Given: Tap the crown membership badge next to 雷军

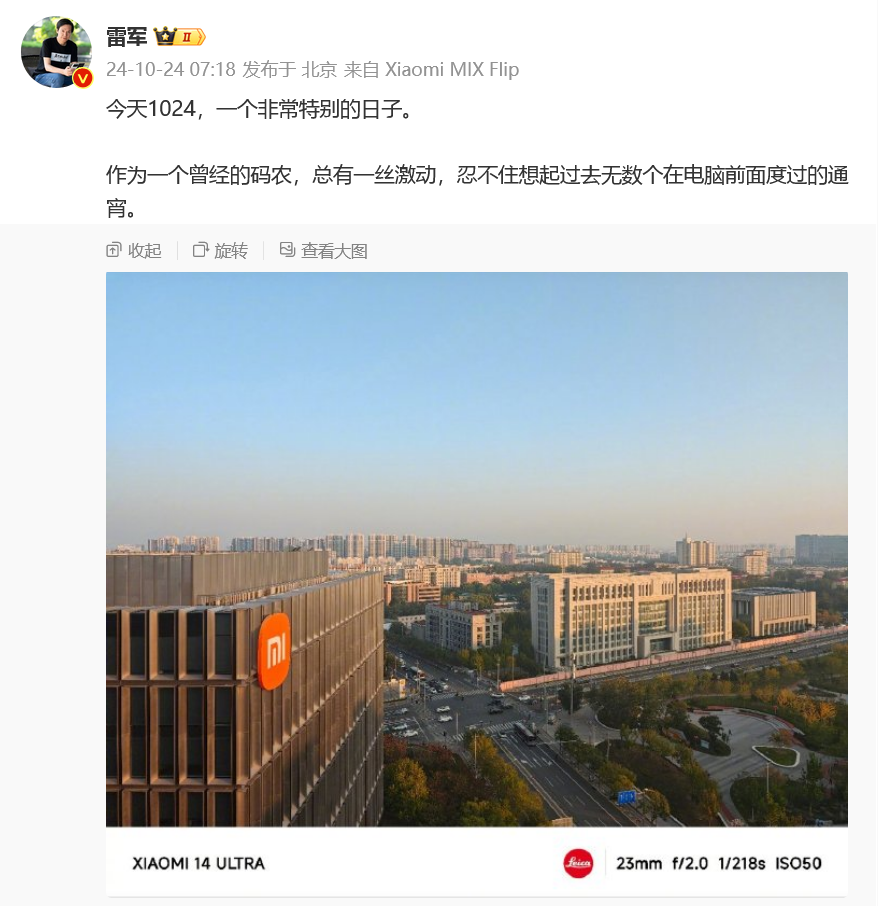Looking at the screenshot, I should (180, 37).
